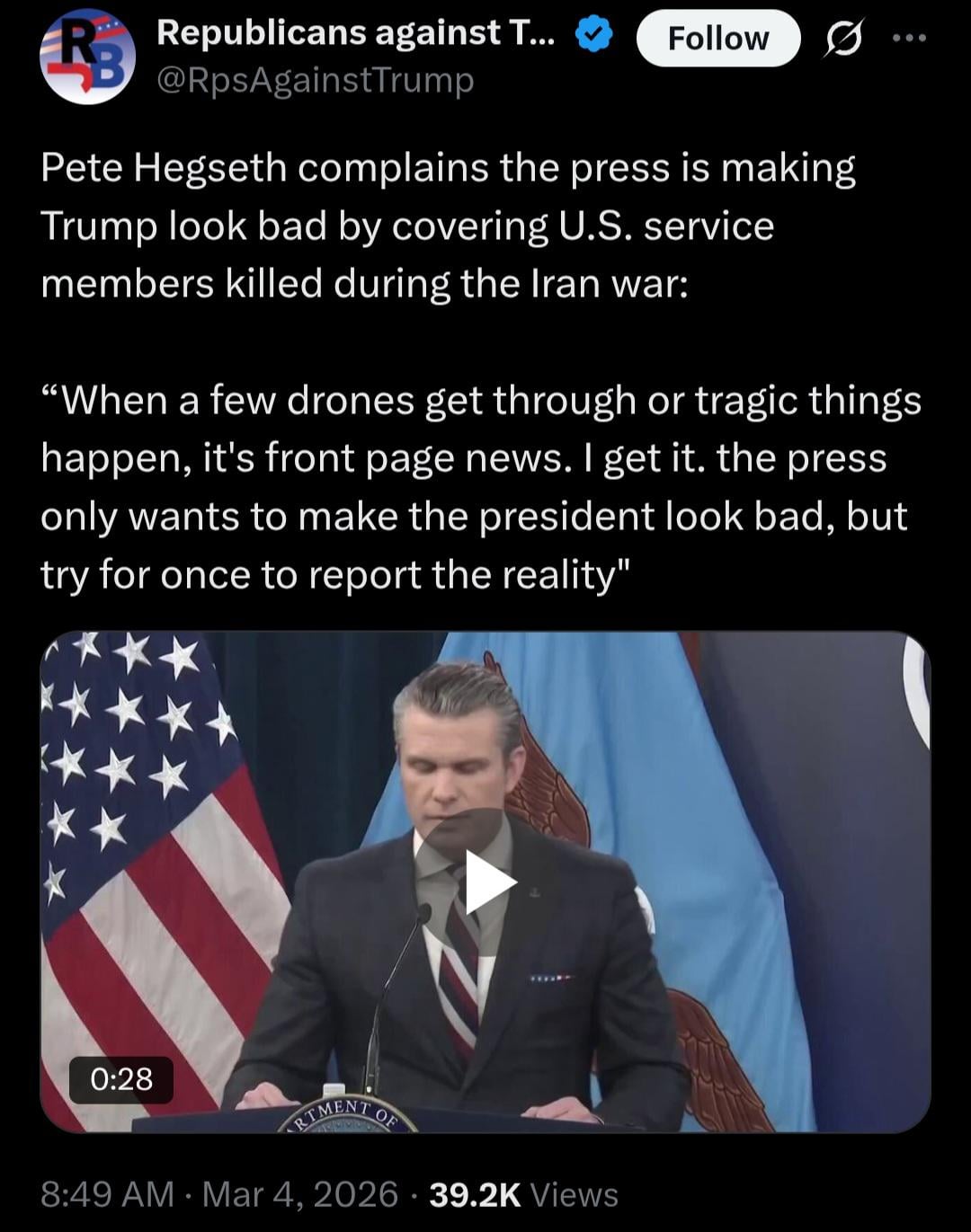Open Republicans against Trump profile picture

point(87,57)
